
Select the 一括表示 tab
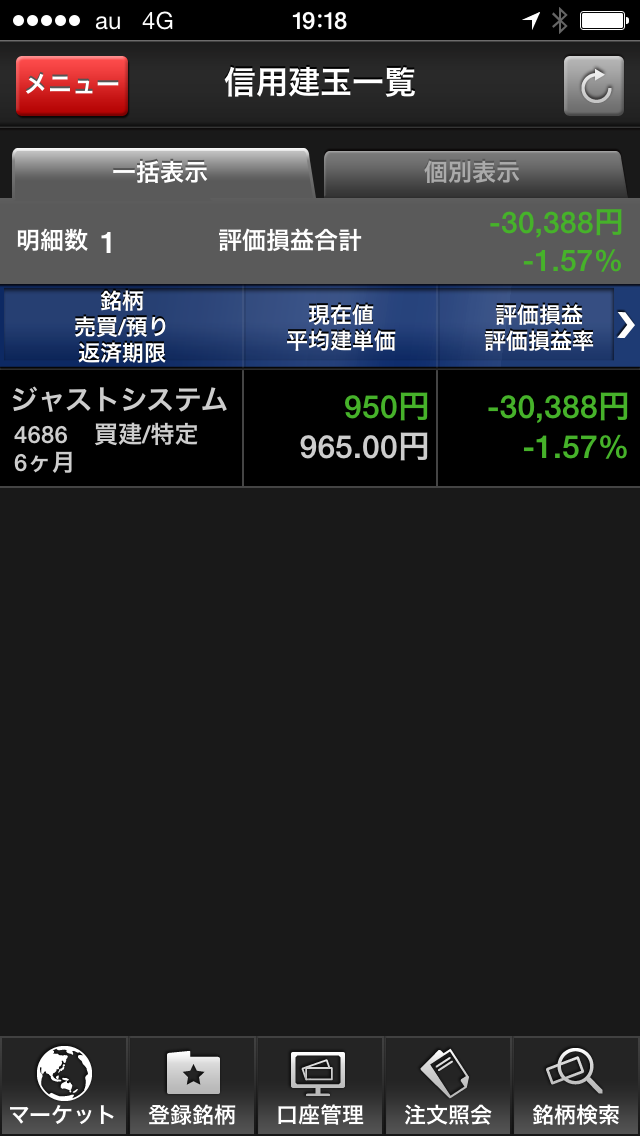pyautogui.click(x=160, y=173)
